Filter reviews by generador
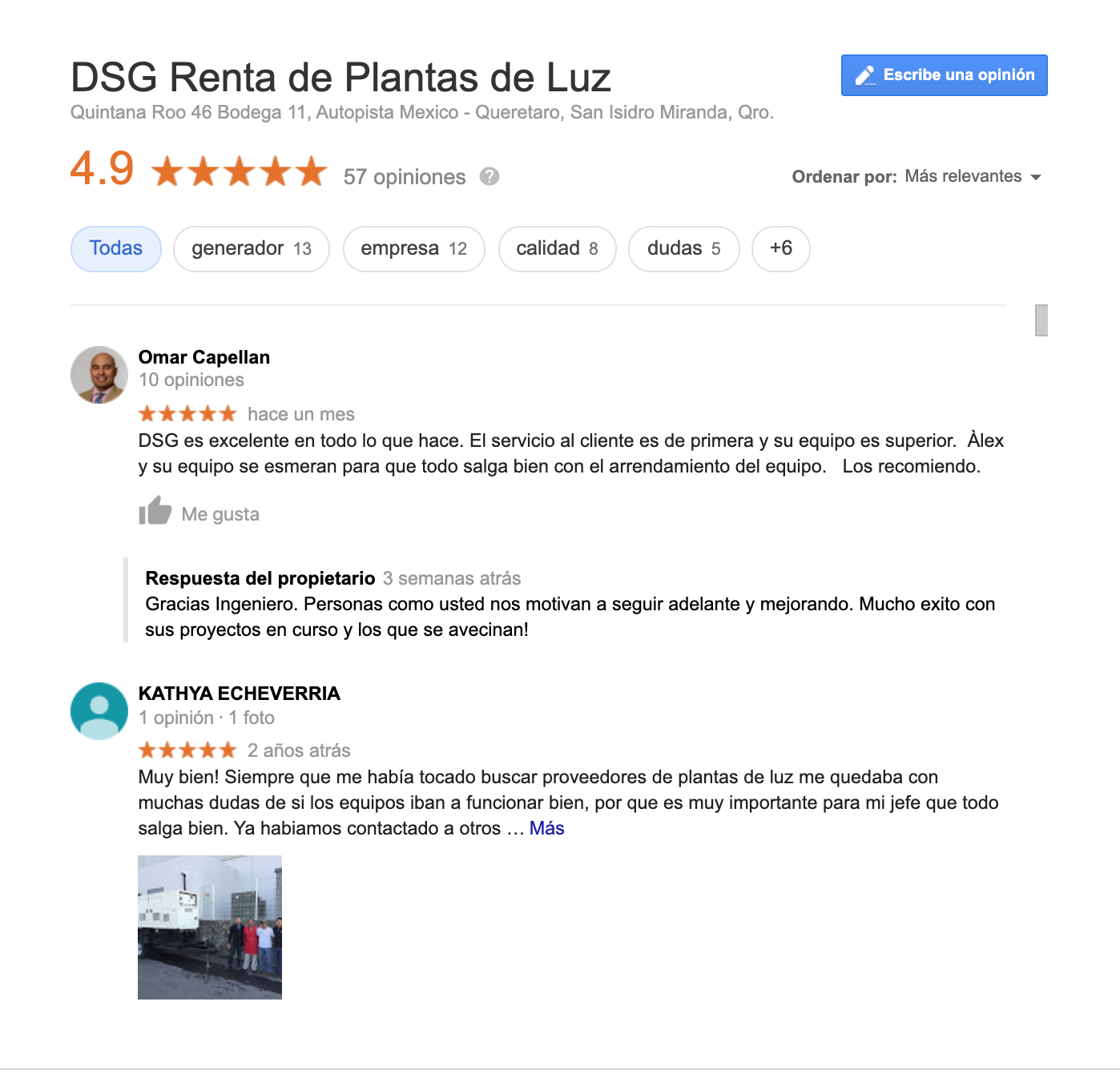 click(x=251, y=249)
